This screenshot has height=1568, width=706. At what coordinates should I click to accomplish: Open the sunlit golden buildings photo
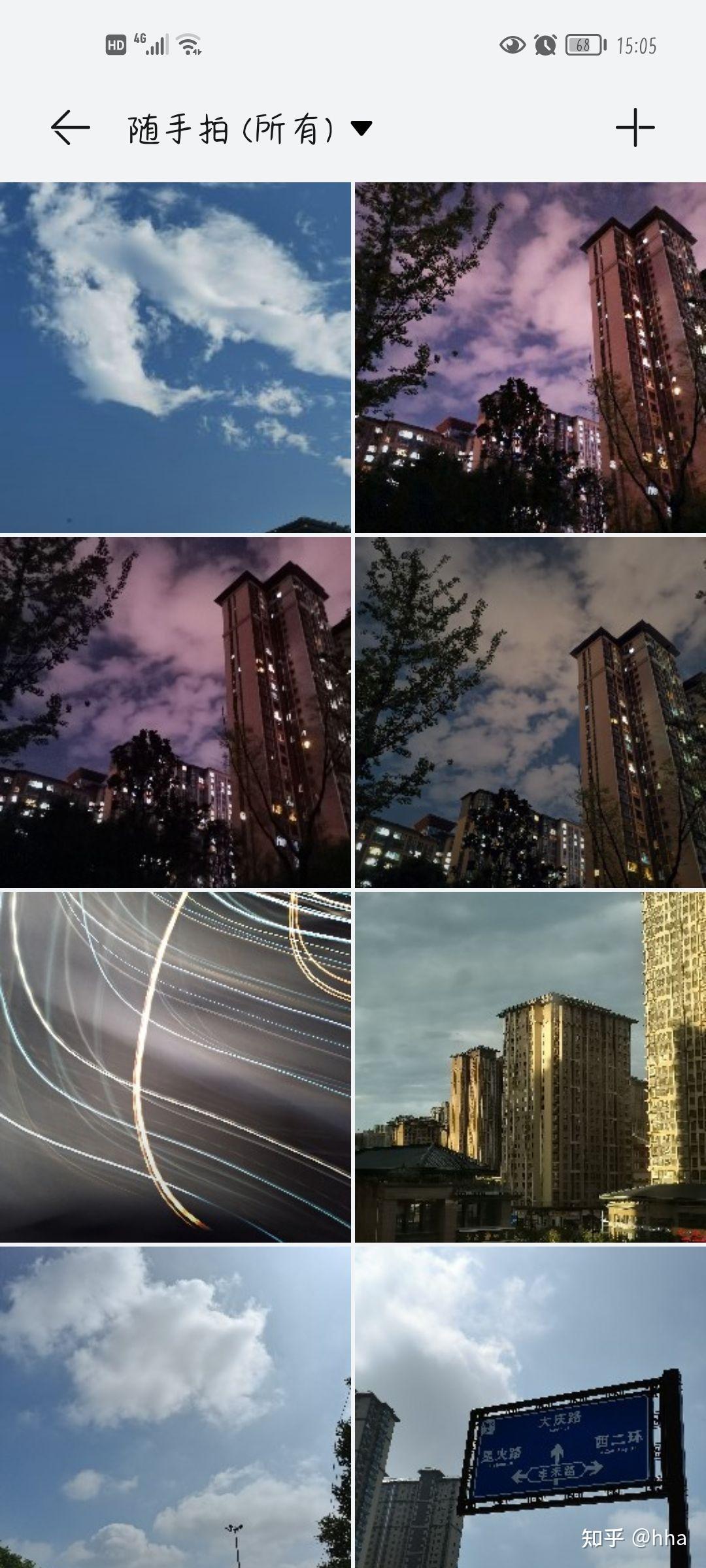530,1066
